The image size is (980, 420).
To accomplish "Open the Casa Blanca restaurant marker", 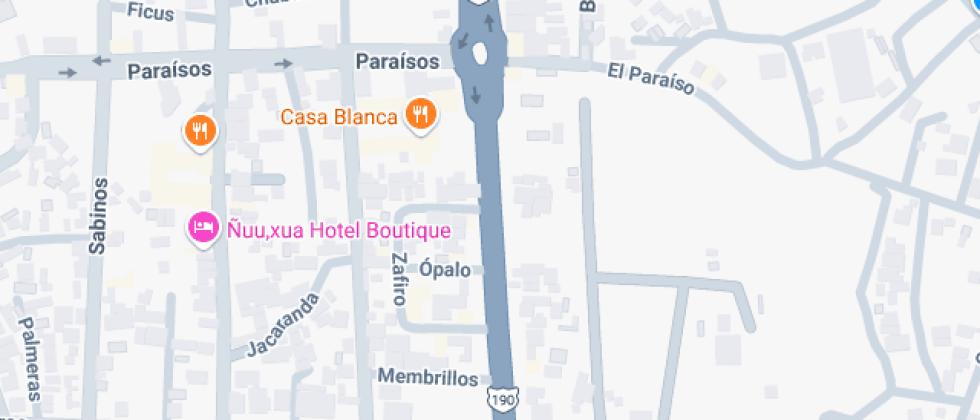I will 420,114.
